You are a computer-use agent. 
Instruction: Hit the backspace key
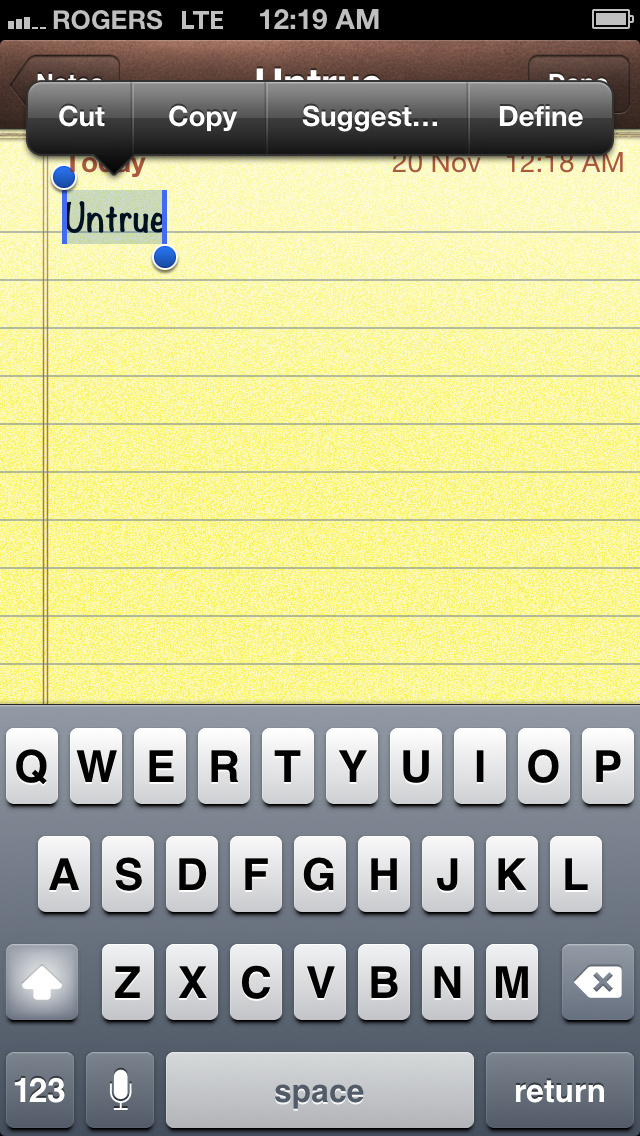point(598,982)
